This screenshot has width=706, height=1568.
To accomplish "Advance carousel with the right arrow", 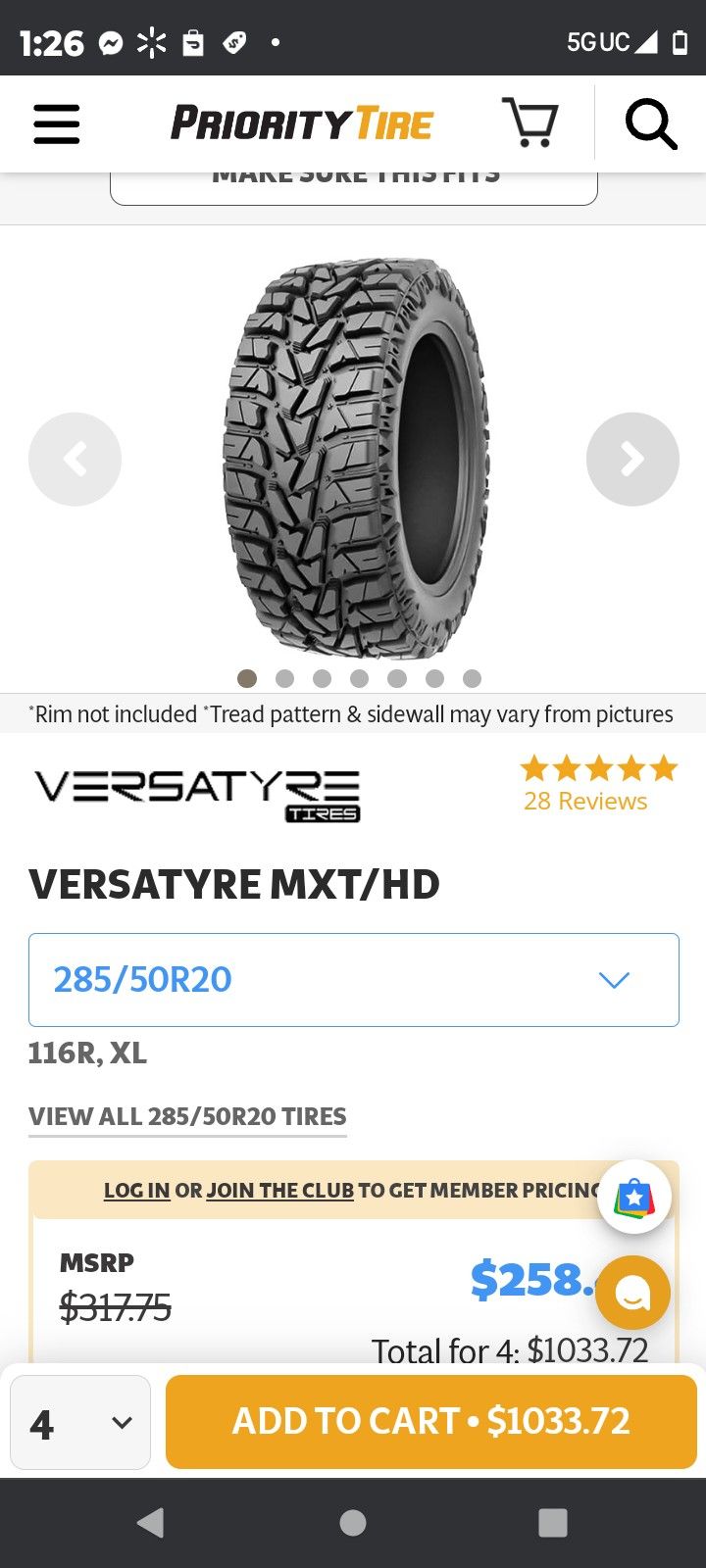I will pyautogui.click(x=632, y=459).
